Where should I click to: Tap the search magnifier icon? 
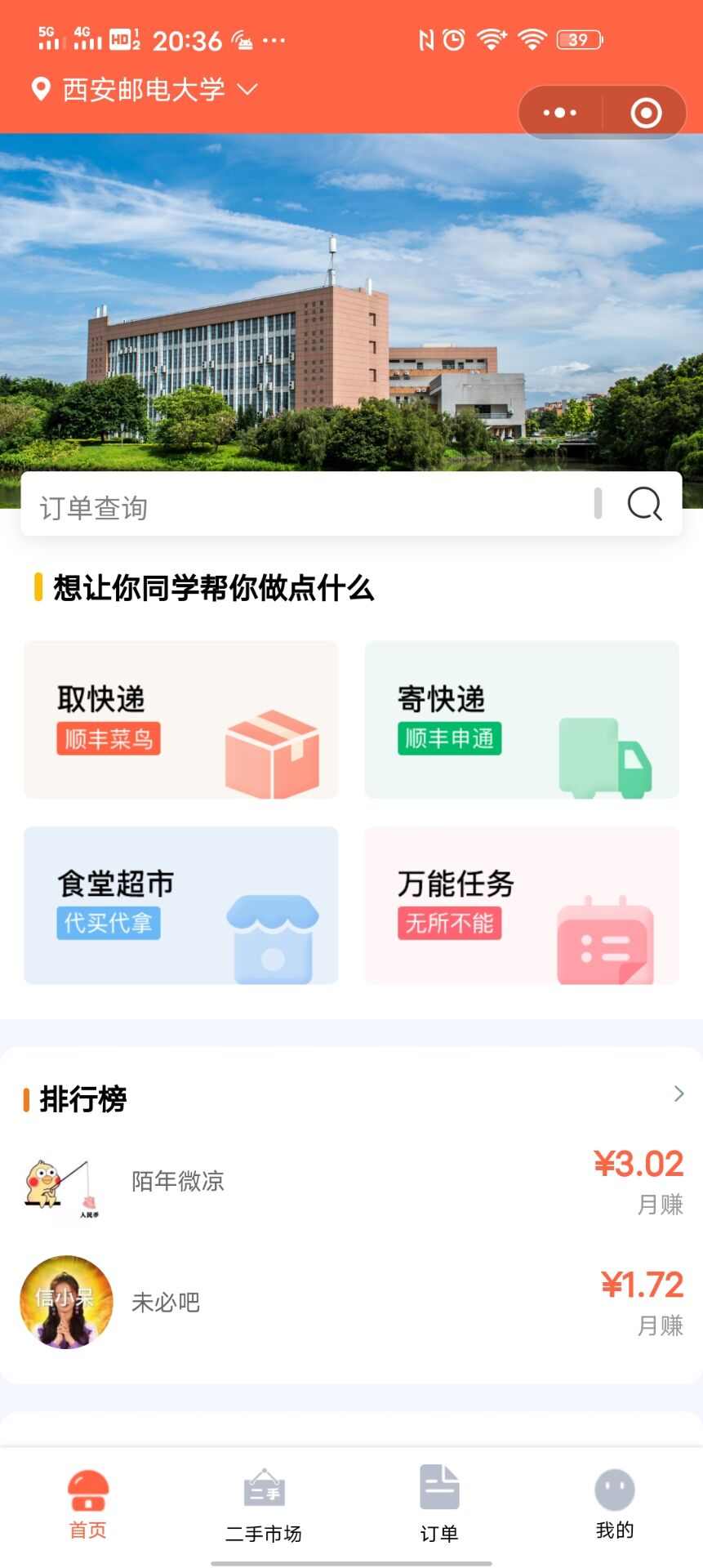click(644, 504)
